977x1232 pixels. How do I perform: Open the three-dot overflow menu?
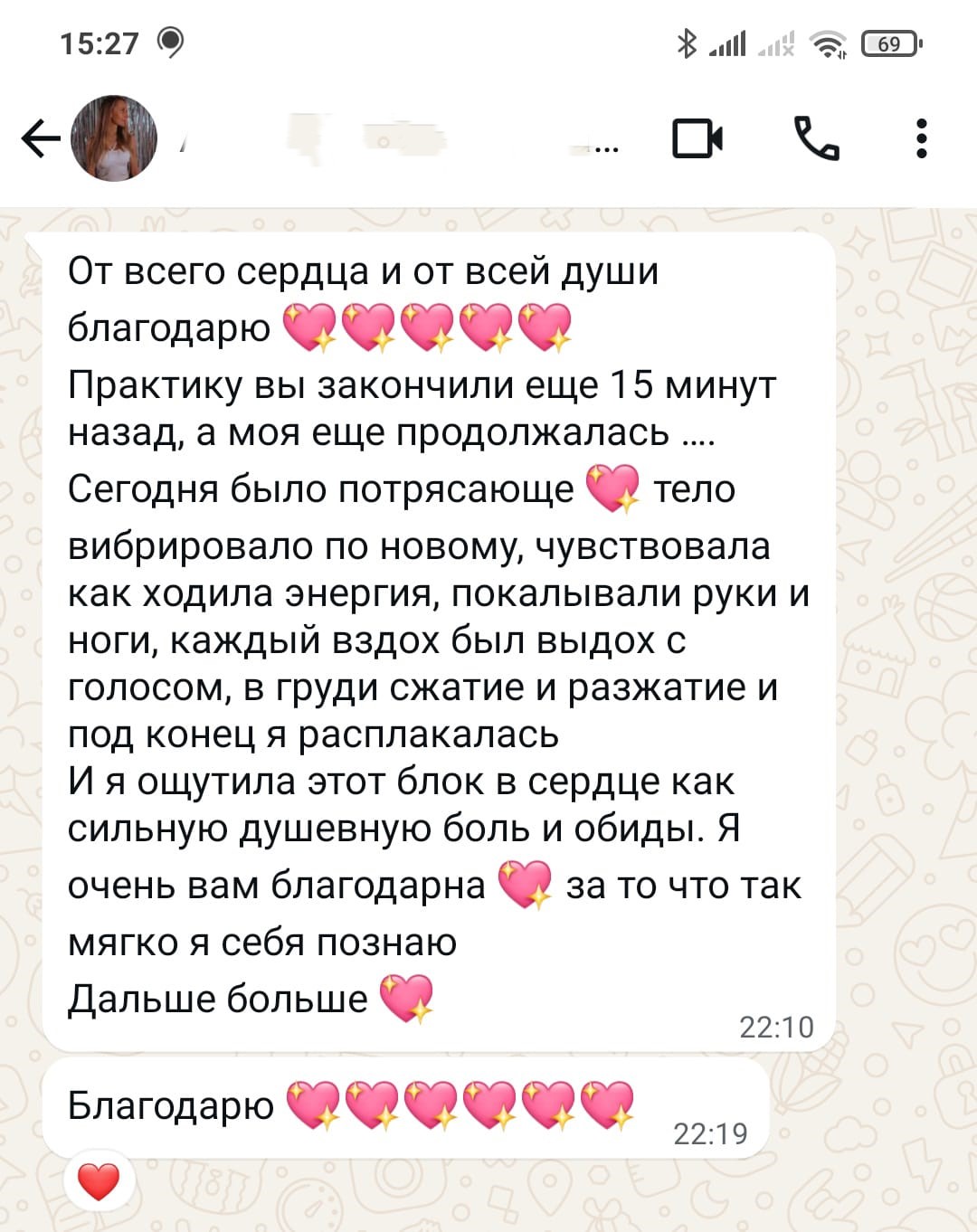[921, 139]
